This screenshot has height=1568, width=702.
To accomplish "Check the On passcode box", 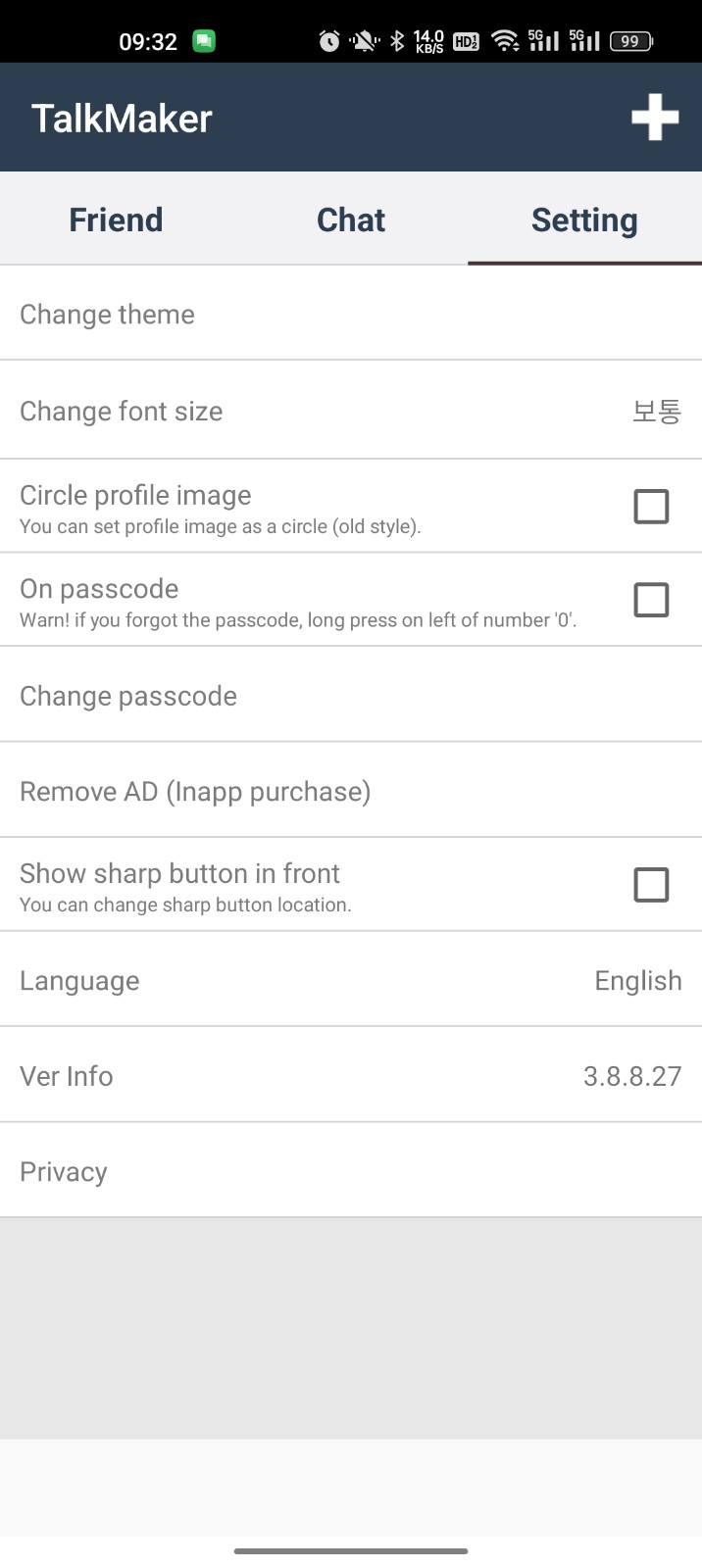I will coord(651,600).
